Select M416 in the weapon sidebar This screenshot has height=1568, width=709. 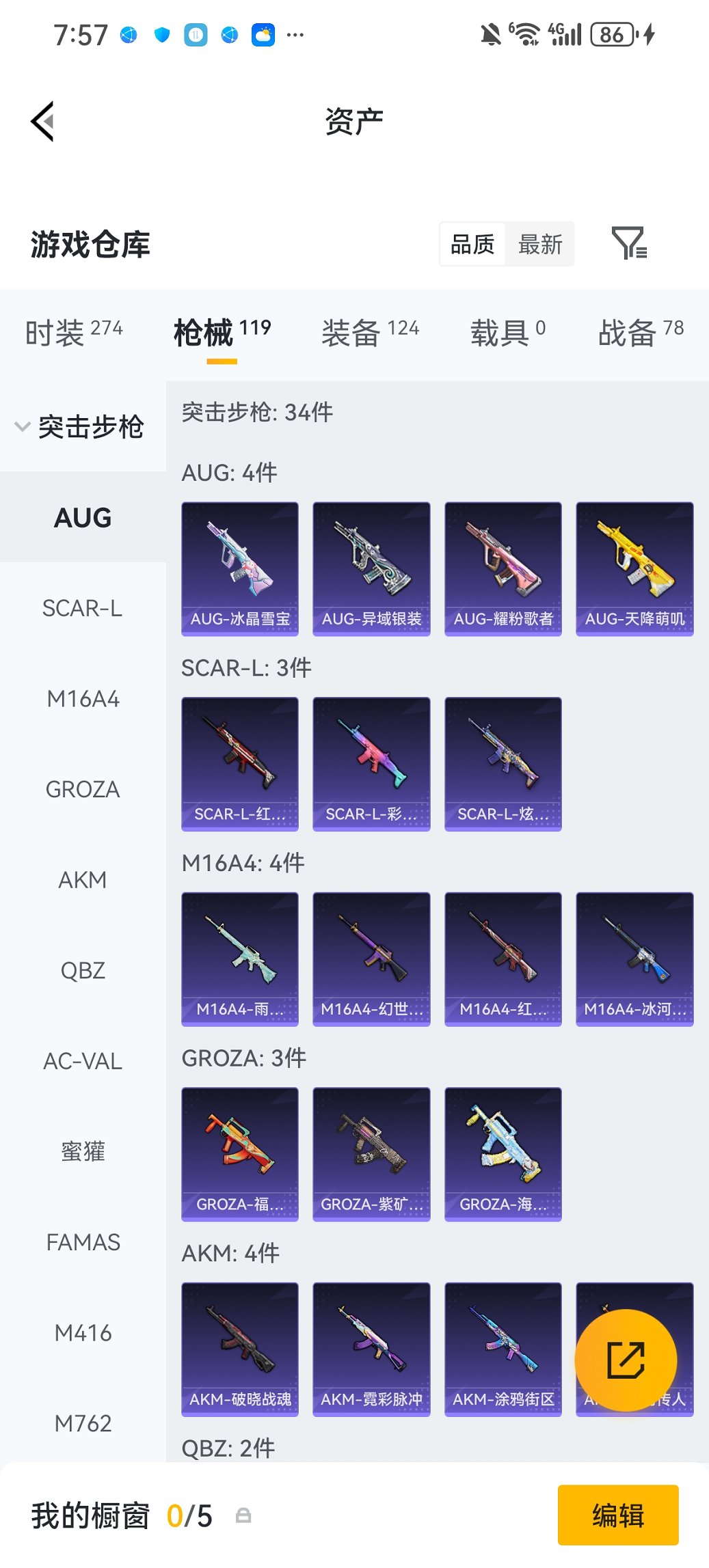pyautogui.click(x=83, y=1332)
